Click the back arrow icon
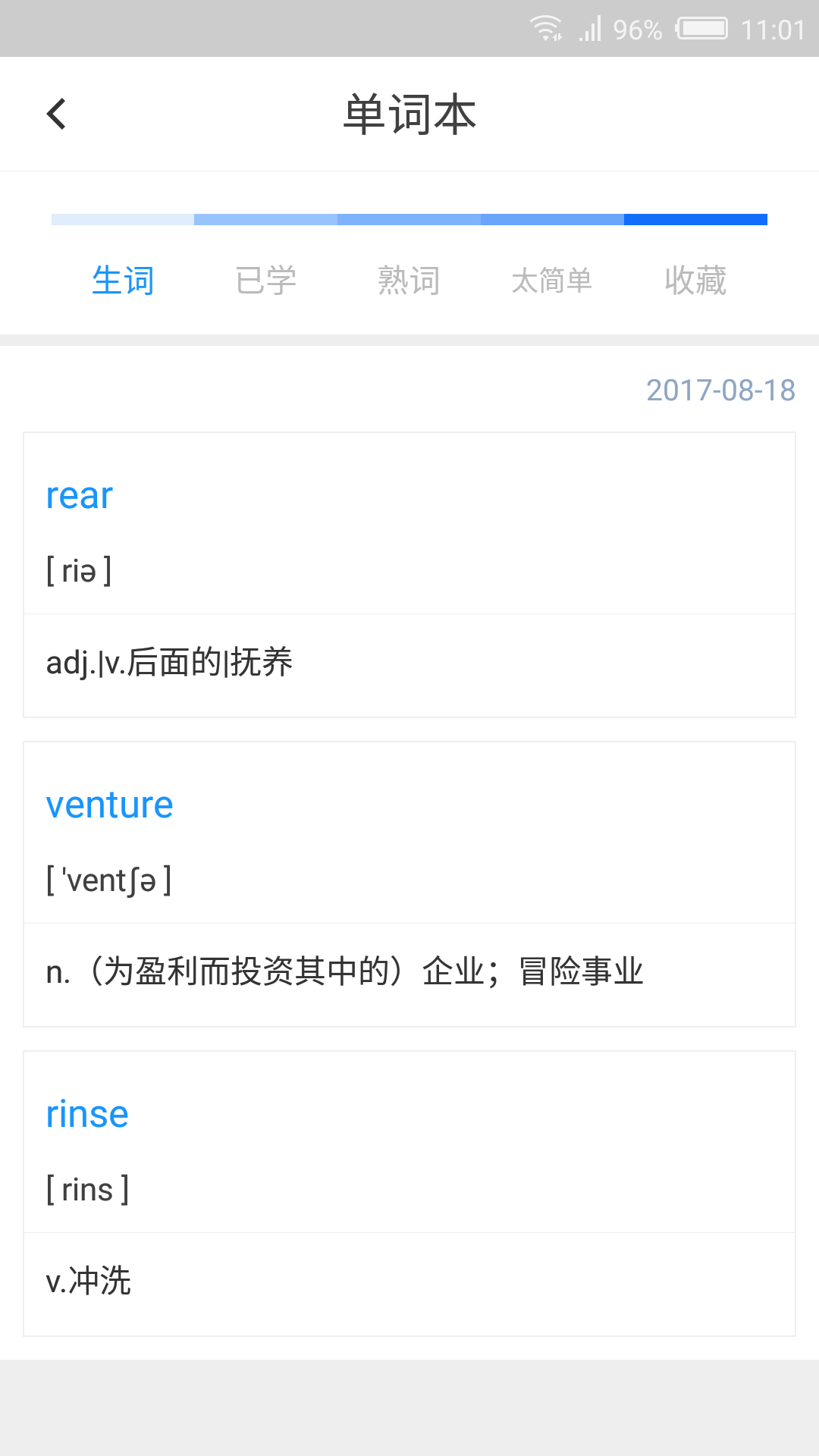 (57, 113)
